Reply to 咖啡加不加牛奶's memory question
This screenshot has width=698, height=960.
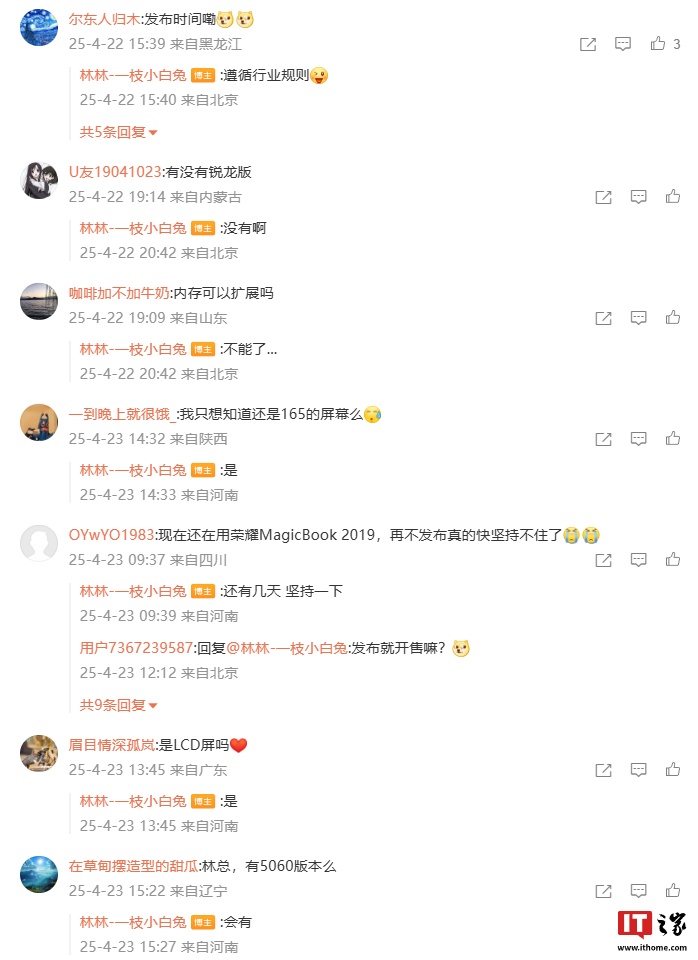(639, 318)
